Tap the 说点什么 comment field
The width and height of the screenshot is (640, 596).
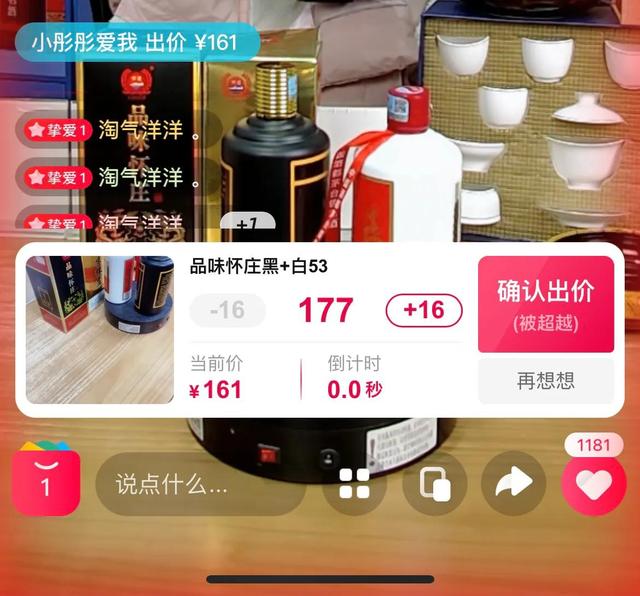click(200, 485)
